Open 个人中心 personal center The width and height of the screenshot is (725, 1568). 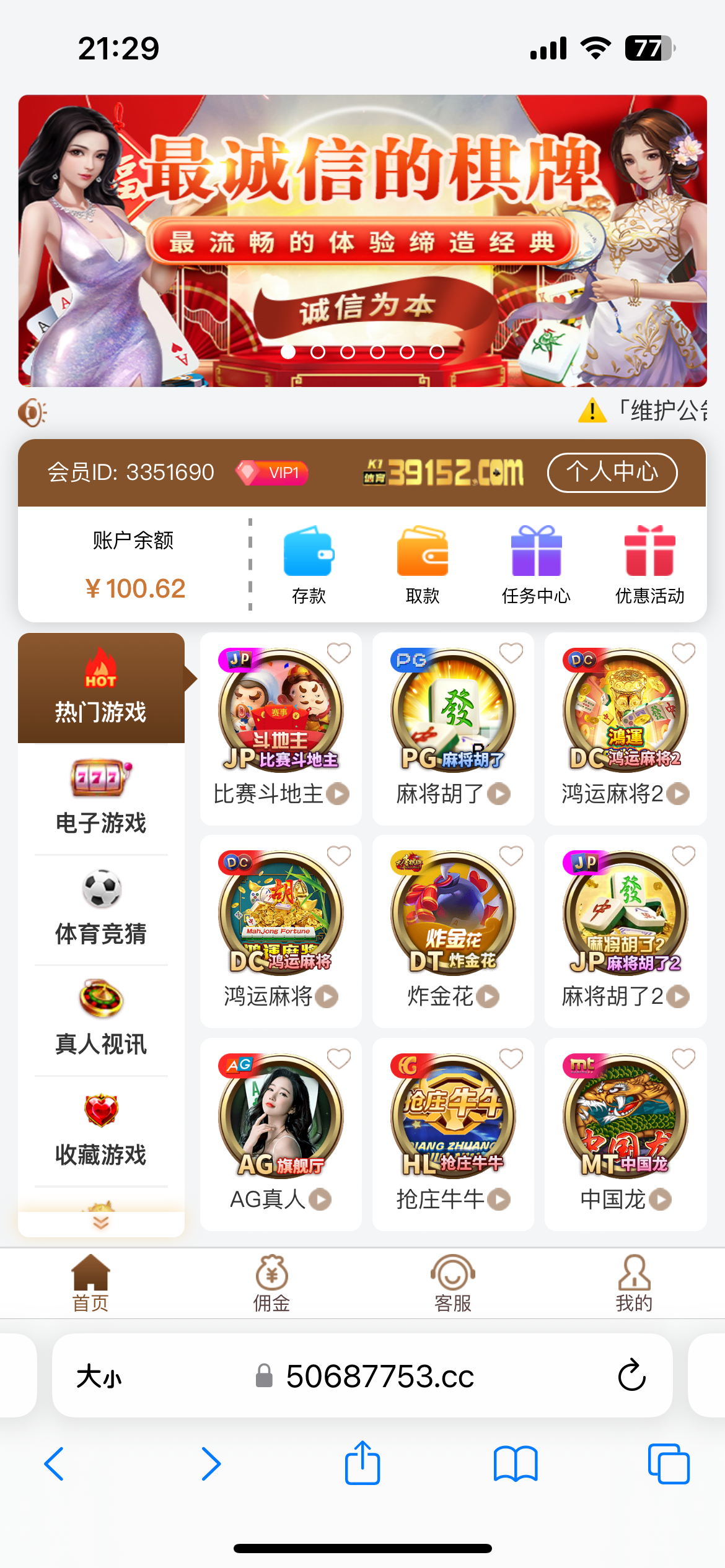[x=612, y=473]
